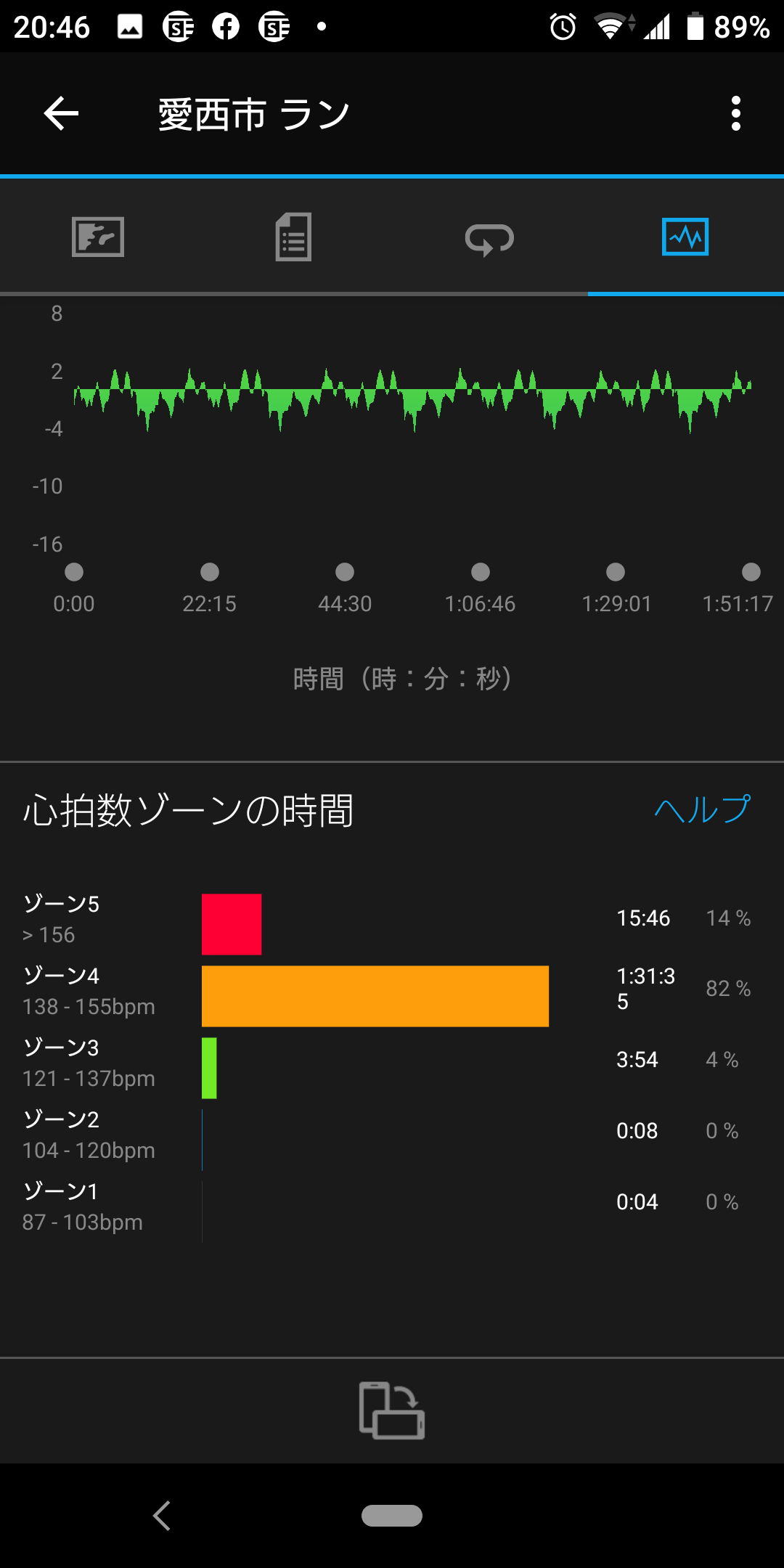
Task: Switch to the laps tab
Action: click(x=489, y=238)
